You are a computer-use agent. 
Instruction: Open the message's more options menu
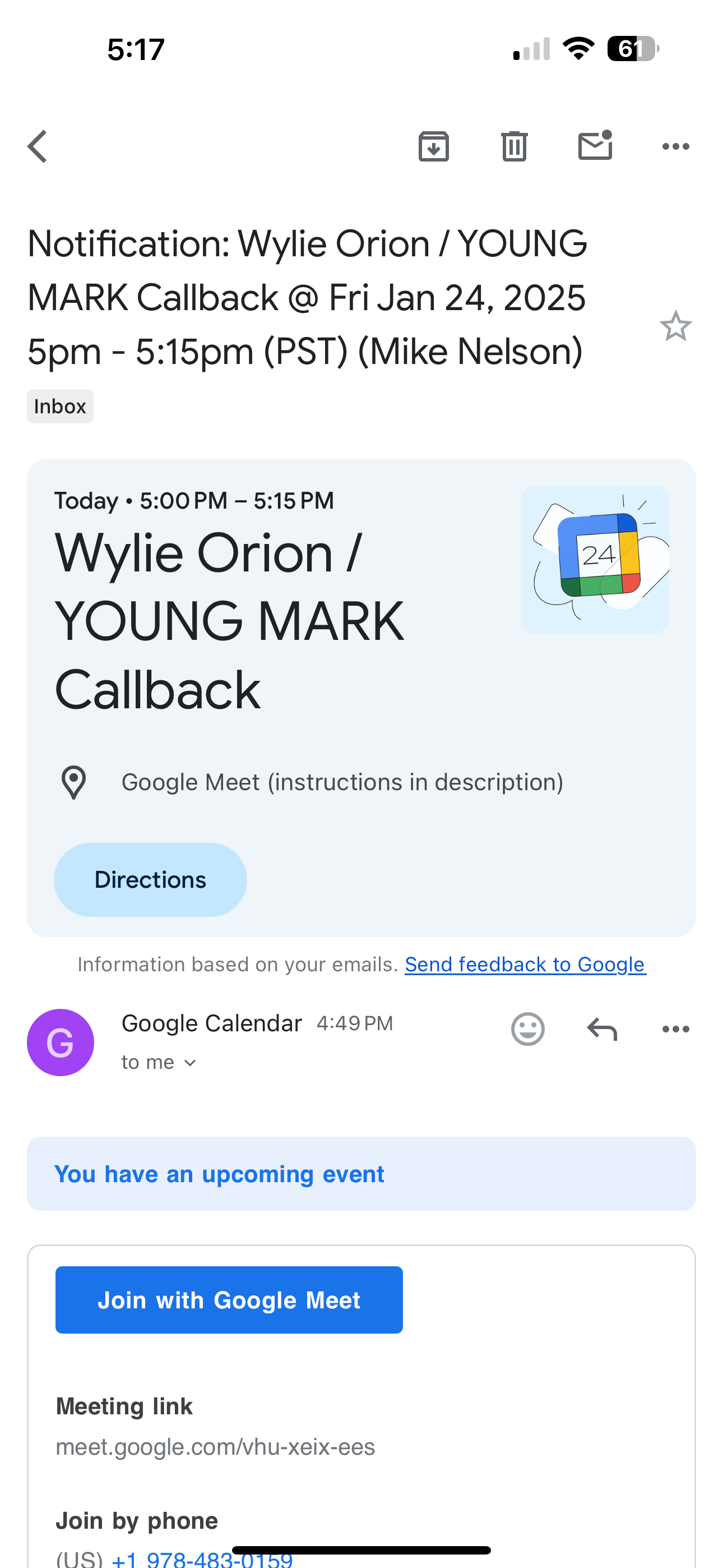(675, 1029)
